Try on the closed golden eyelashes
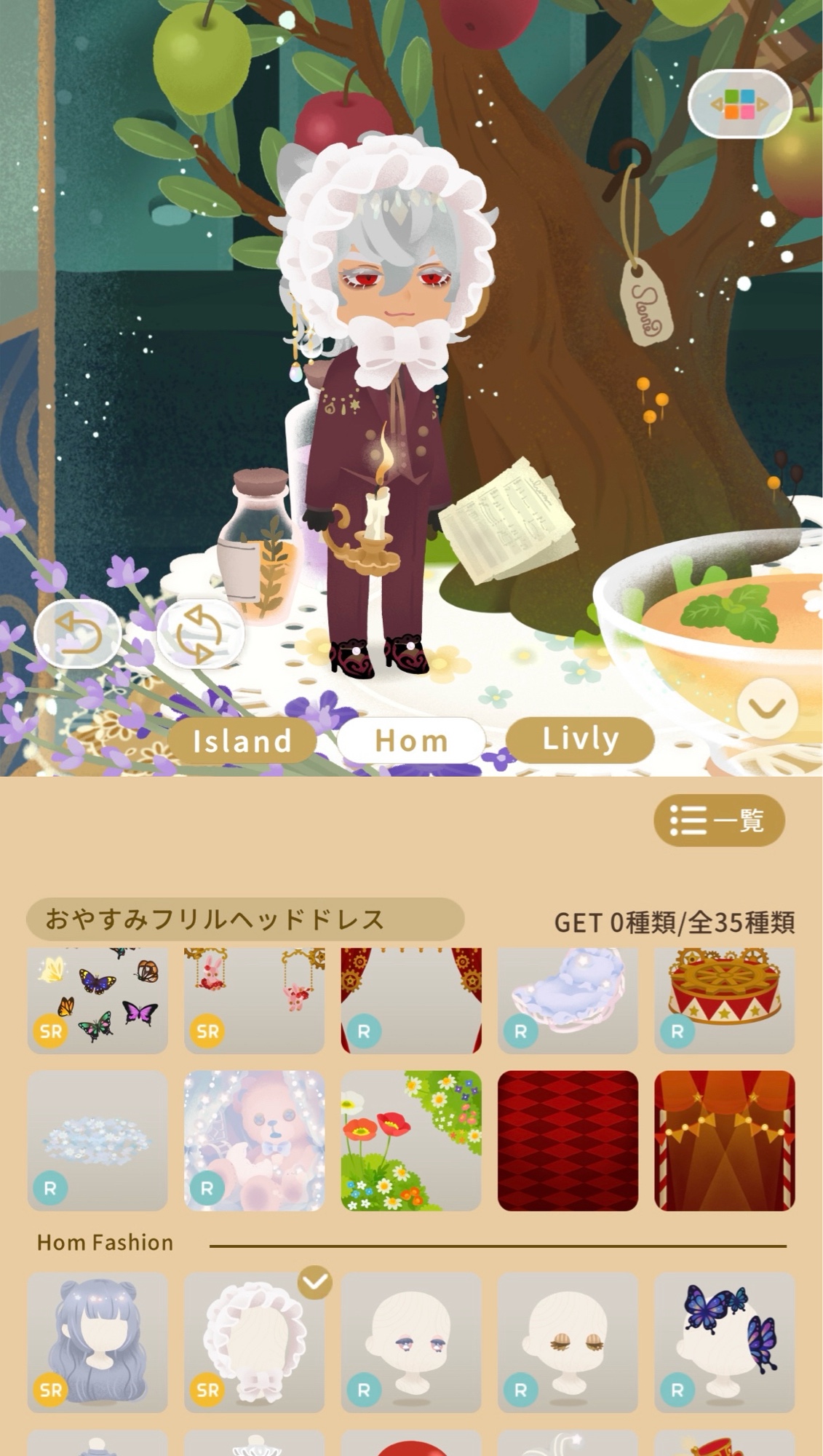The width and height of the screenshot is (823, 1456). pyautogui.click(x=568, y=1342)
